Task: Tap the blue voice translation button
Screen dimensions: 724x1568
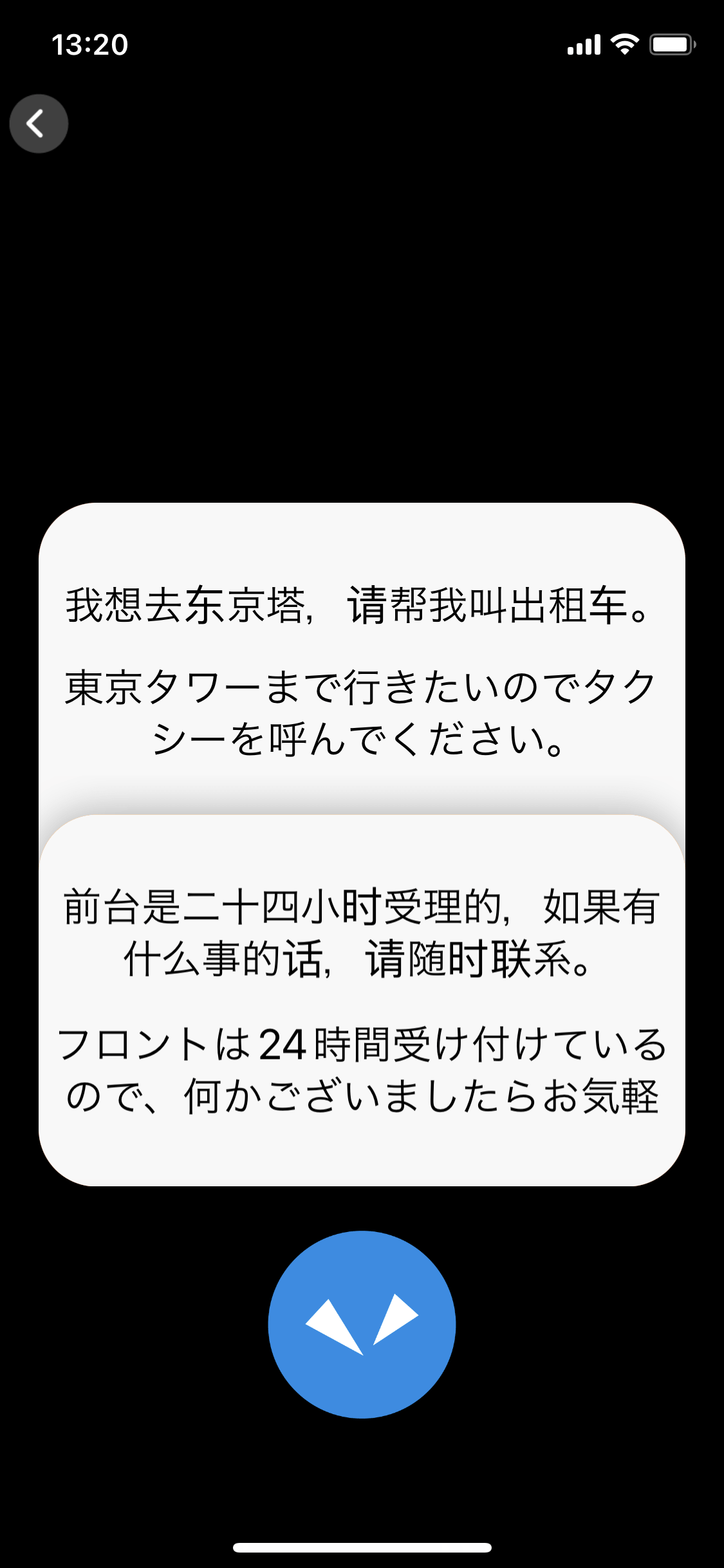Action: pos(362,1321)
